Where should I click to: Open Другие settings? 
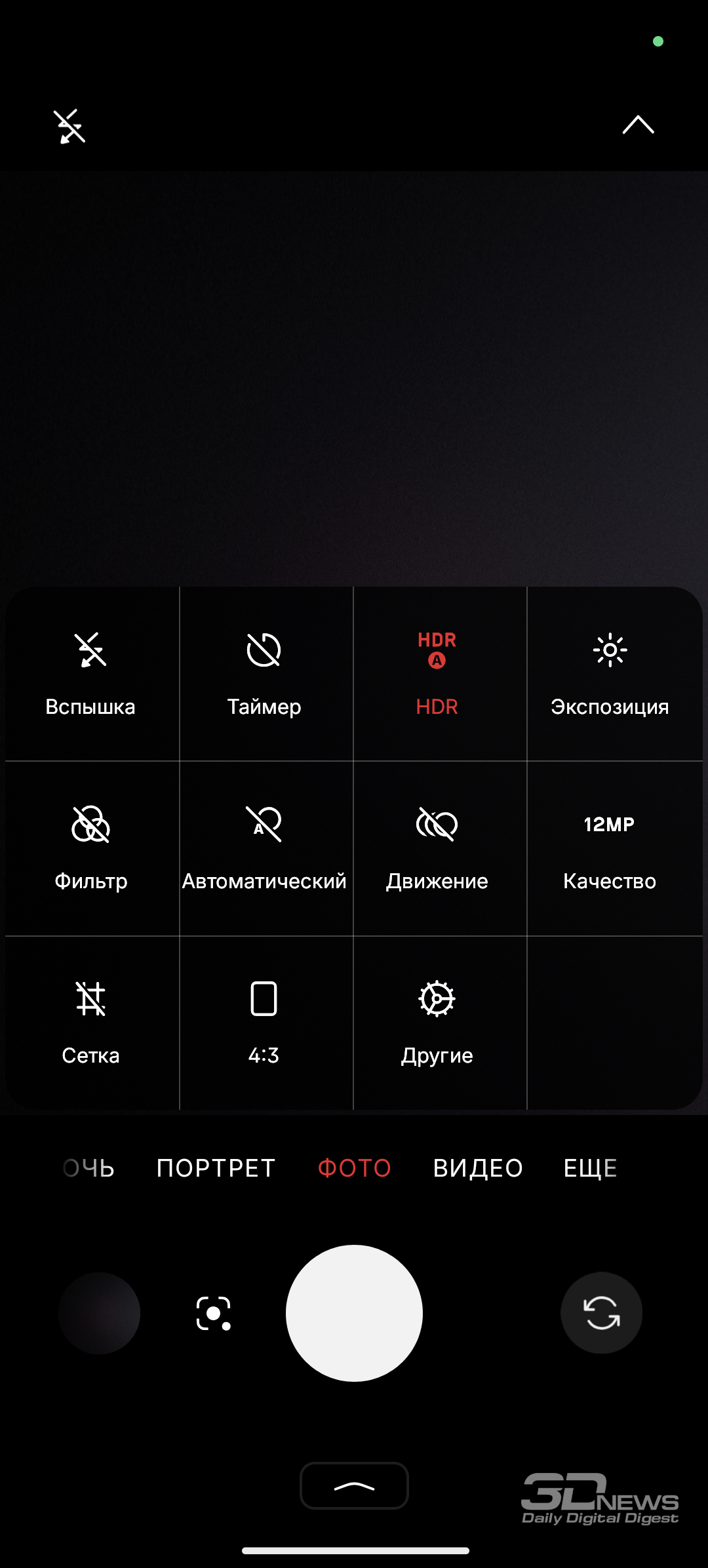tap(437, 1023)
